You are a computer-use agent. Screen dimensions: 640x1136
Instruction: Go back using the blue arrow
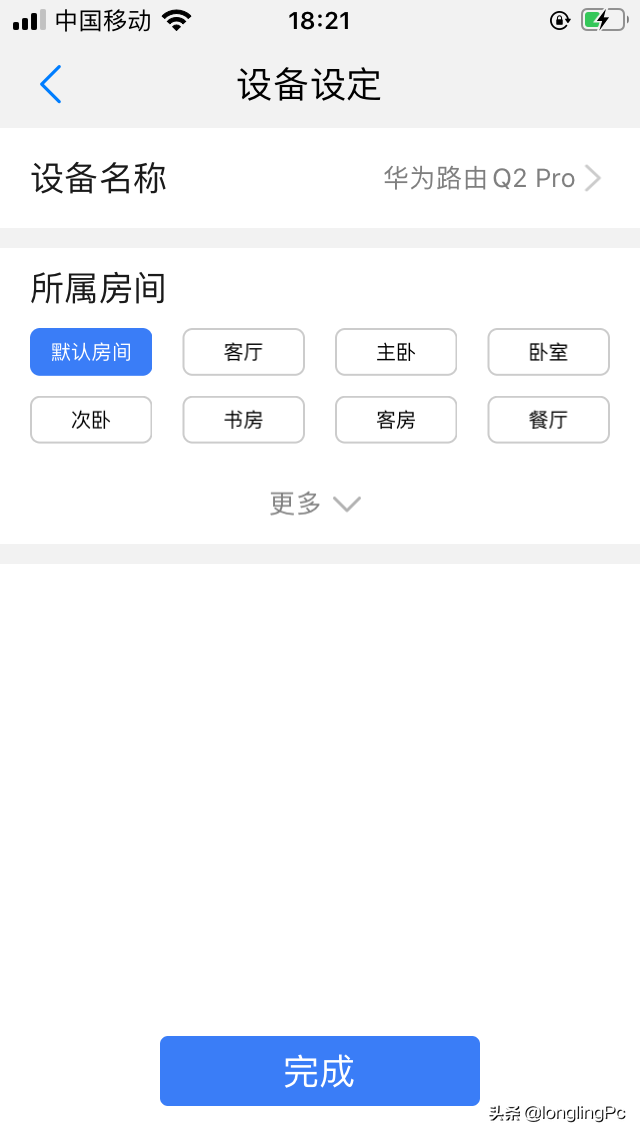51,84
